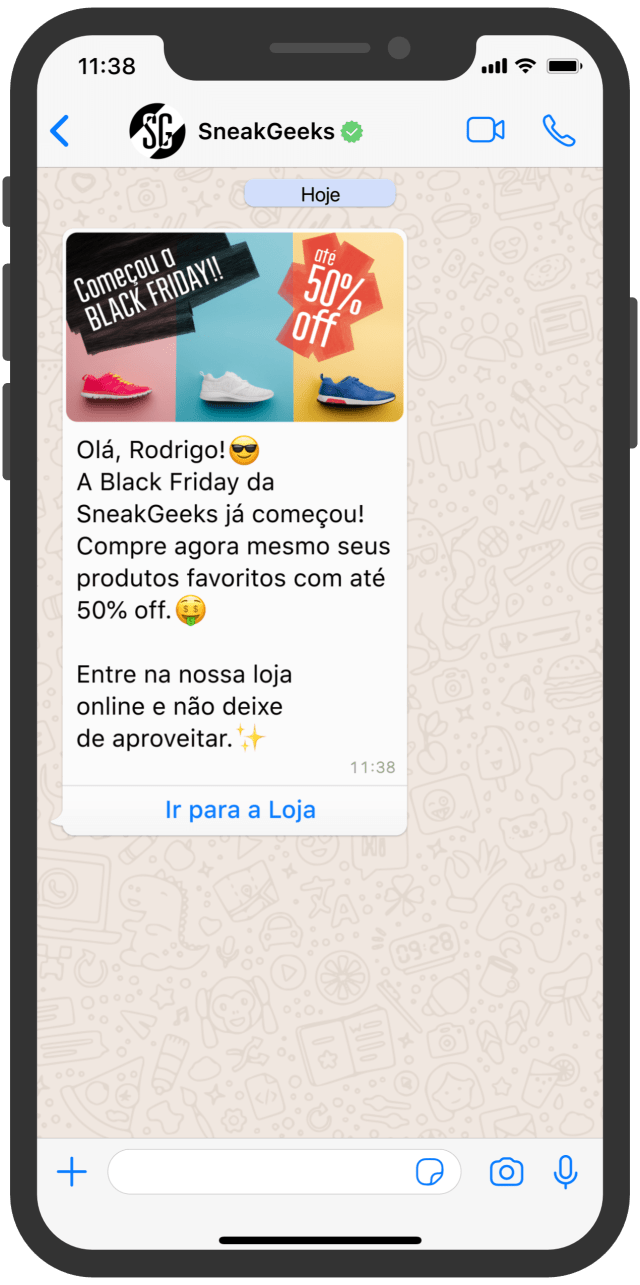Image resolution: width=640 pixels, height=1285 pixels.
Task: Tap the microphone to record audio
Action: 565,1172
